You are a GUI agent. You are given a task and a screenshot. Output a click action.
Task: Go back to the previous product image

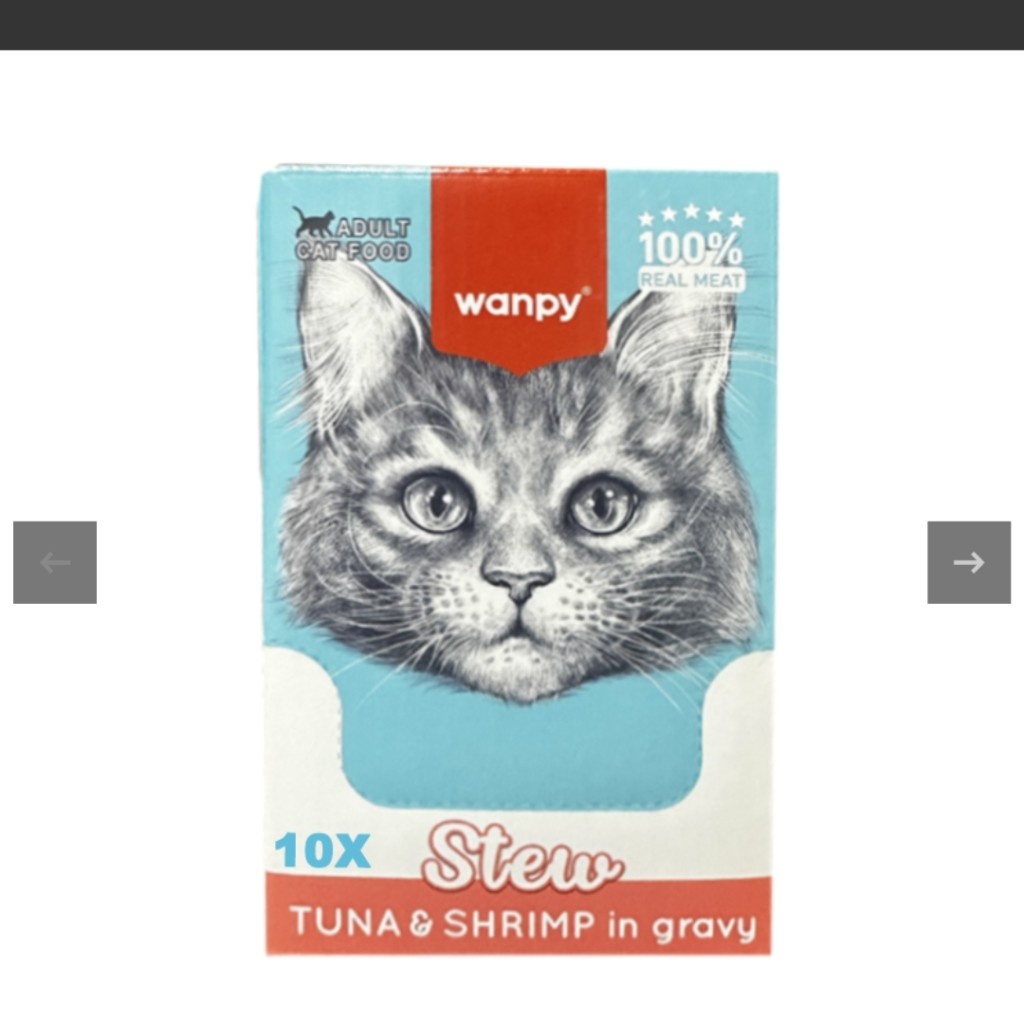(55, 562)
